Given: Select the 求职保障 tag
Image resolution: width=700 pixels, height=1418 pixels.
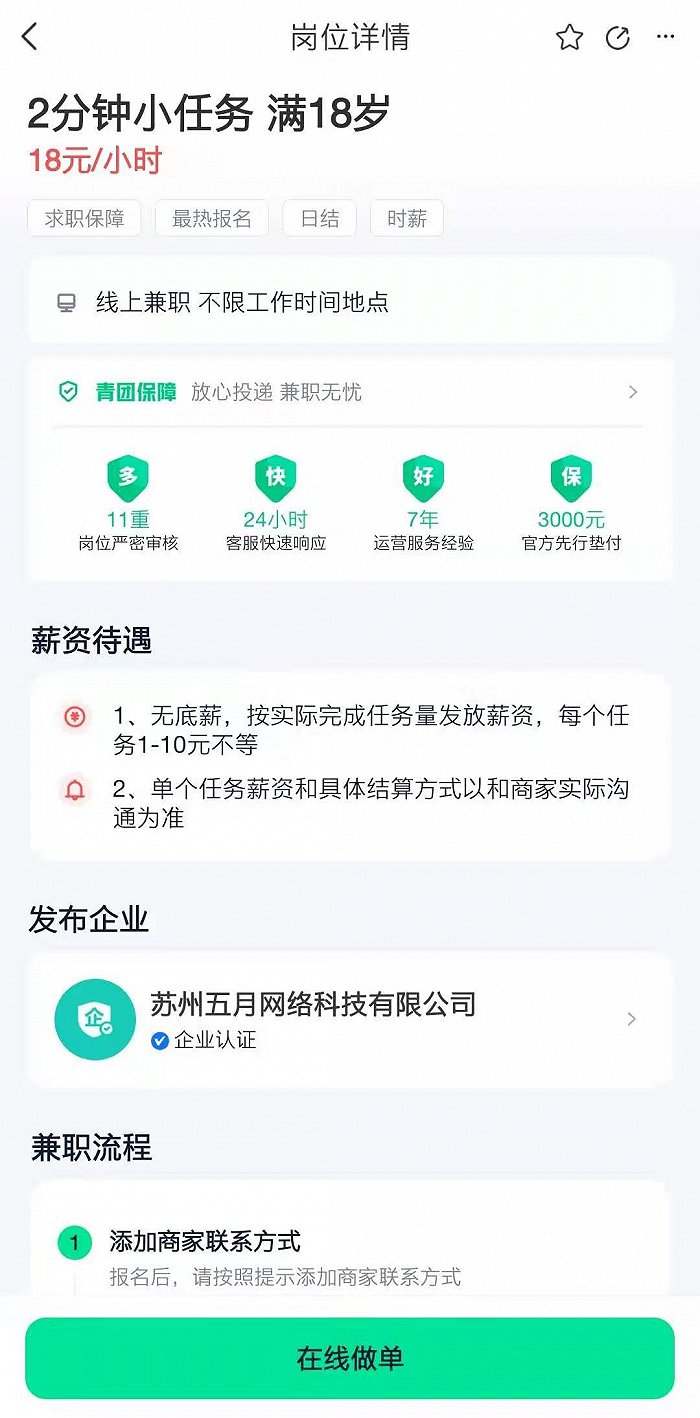Looking at the screenshot, I should click(x=84, y=218).
